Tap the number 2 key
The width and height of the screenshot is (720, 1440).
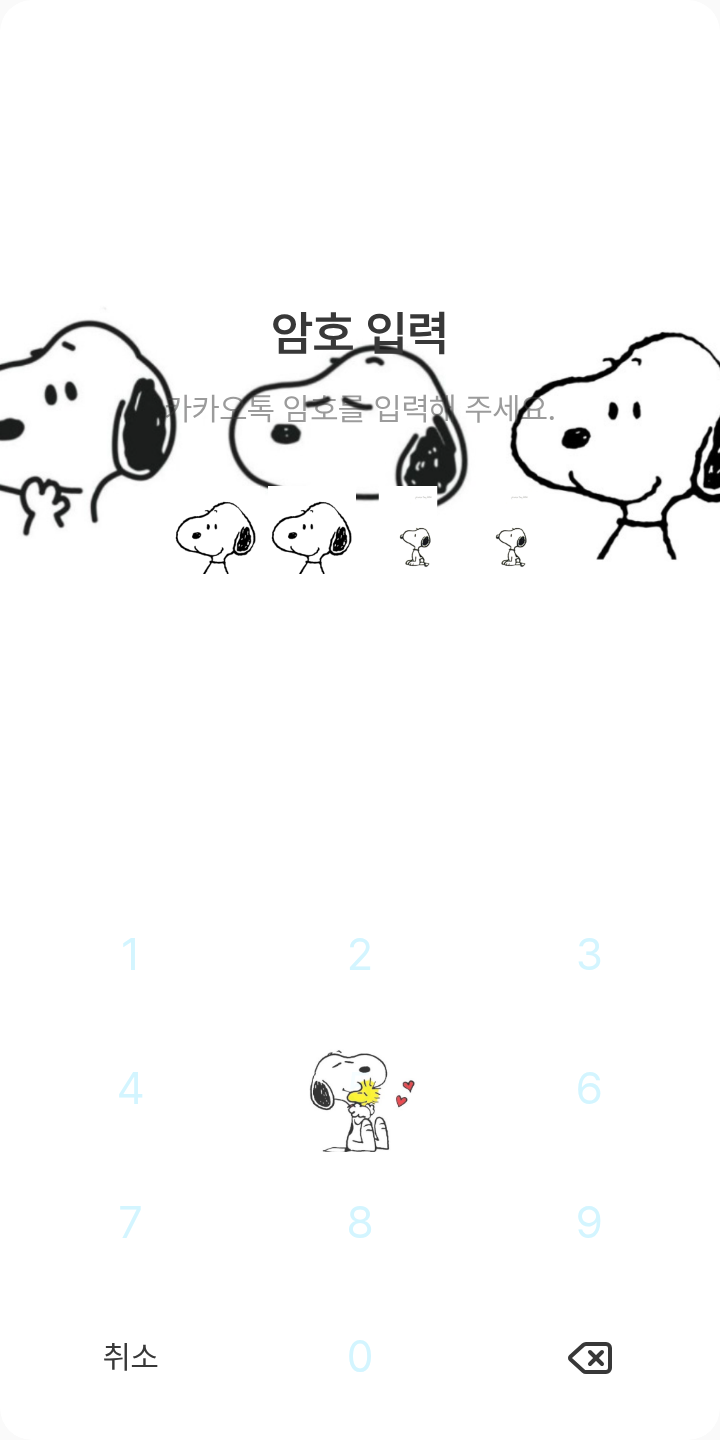tap(360, 955)
